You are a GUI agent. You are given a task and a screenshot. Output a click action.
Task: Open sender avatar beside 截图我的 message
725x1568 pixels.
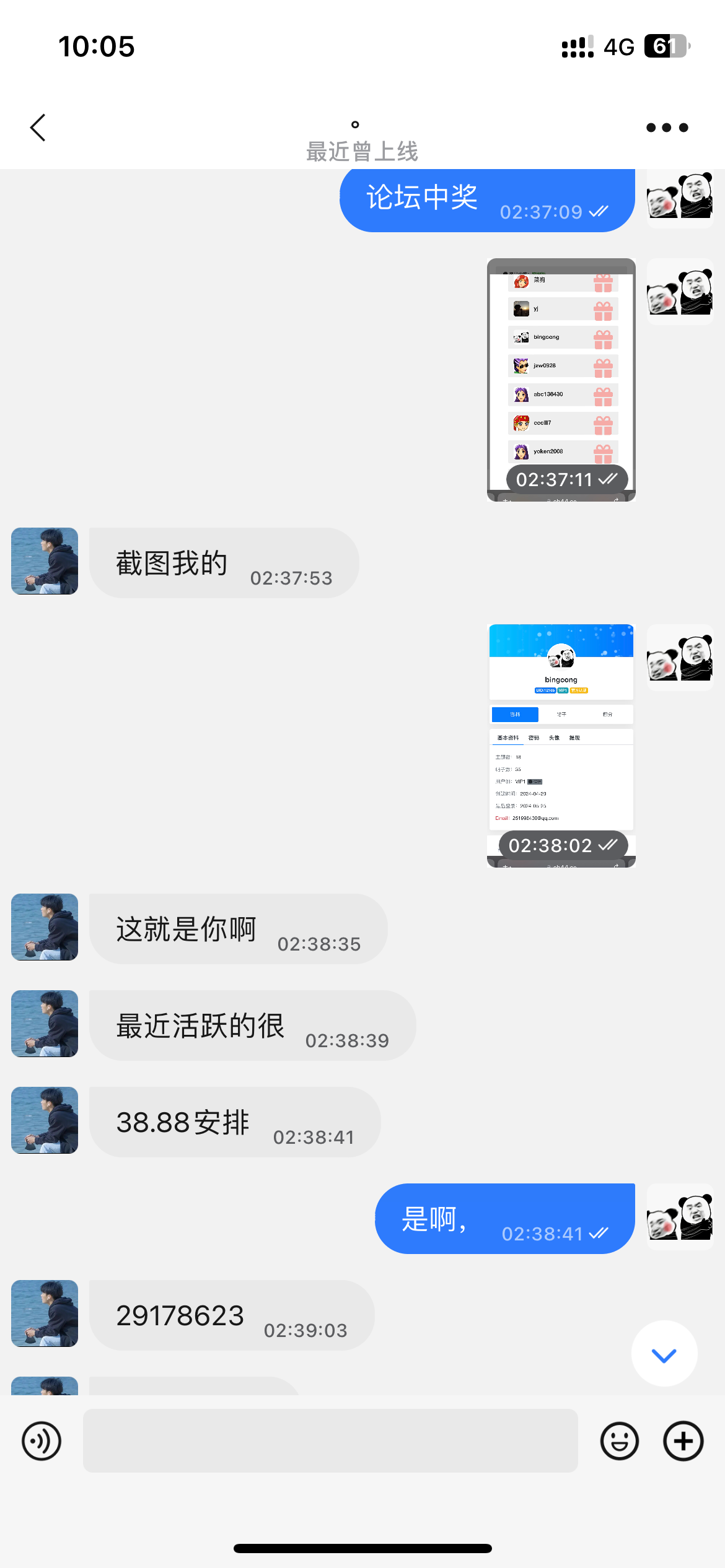pos(45,561)
